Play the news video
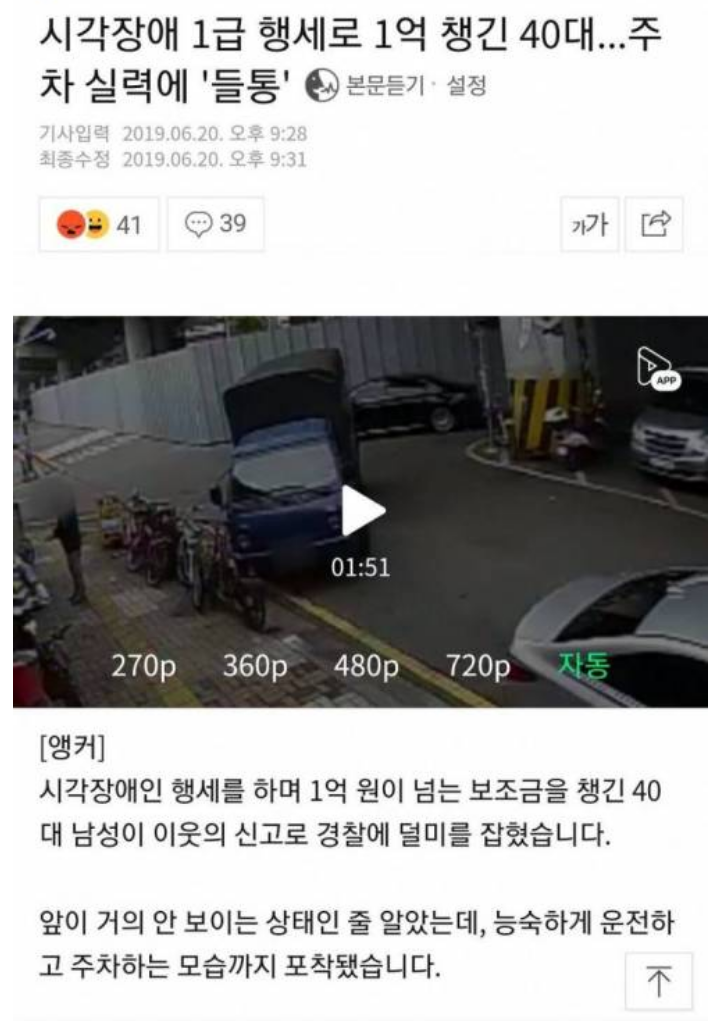 [x=361, y=512]
